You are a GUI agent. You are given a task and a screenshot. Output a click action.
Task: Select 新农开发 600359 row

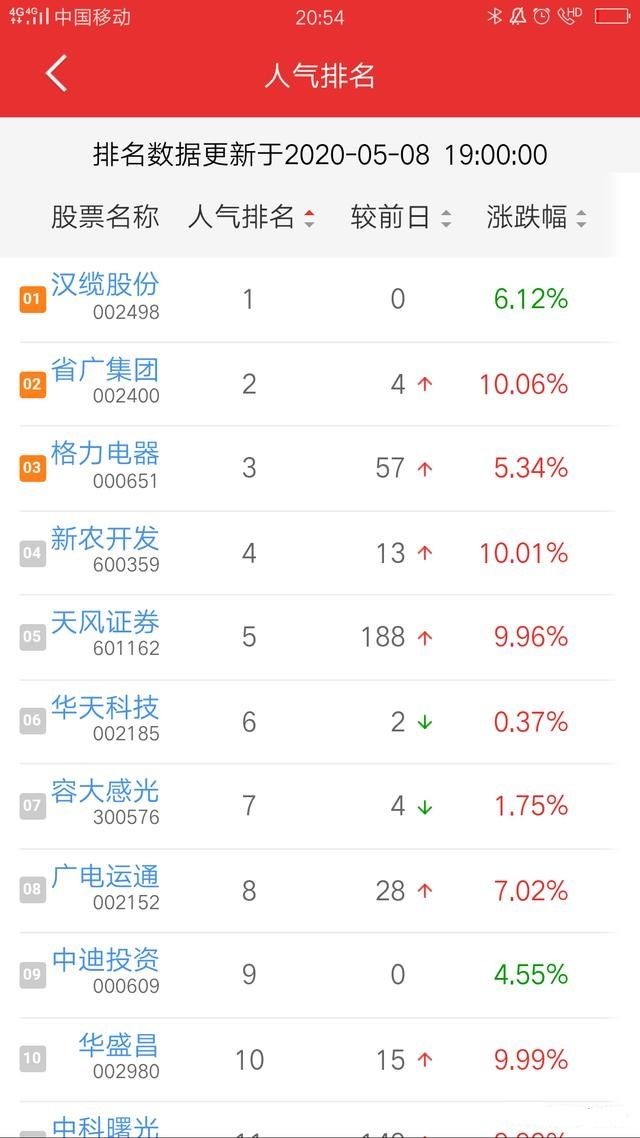[x=105, y=550]
